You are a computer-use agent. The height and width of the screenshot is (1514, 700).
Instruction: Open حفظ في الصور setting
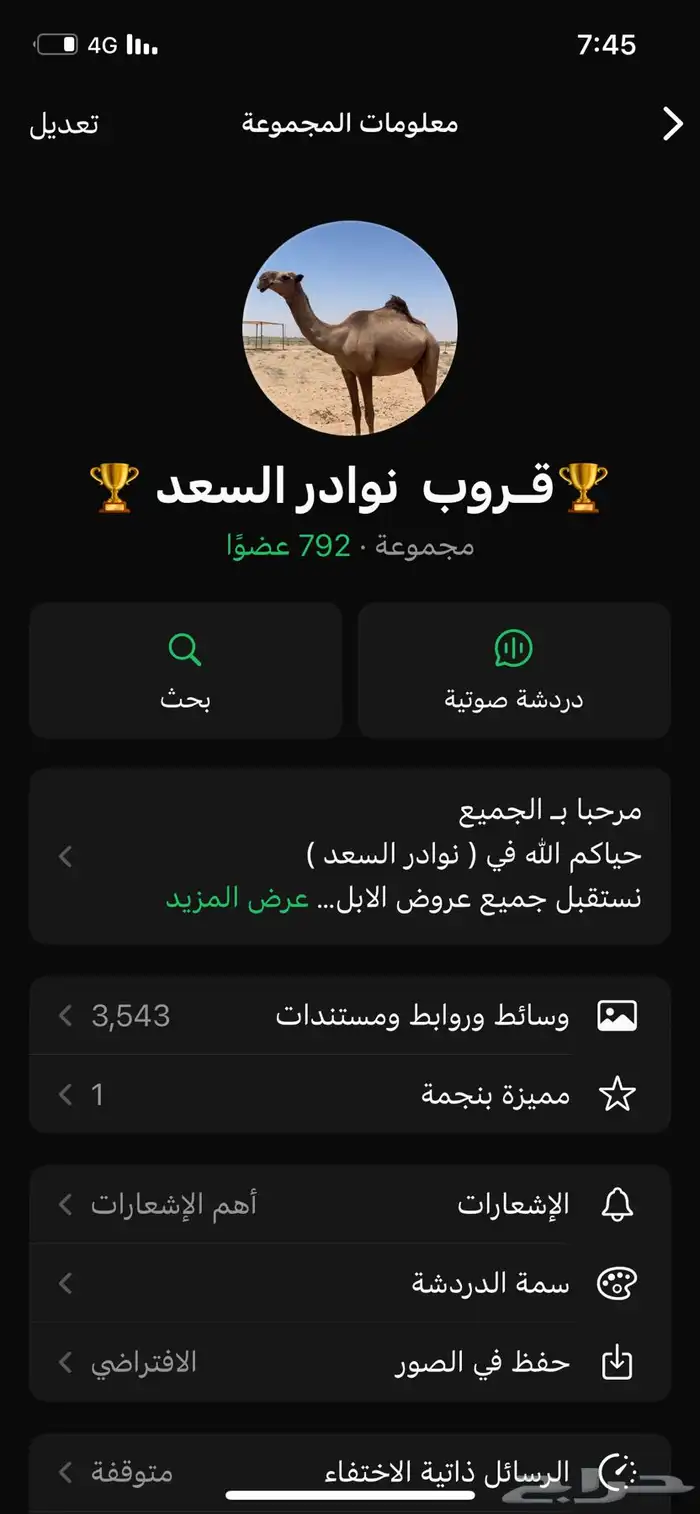tap(350, 1362)
